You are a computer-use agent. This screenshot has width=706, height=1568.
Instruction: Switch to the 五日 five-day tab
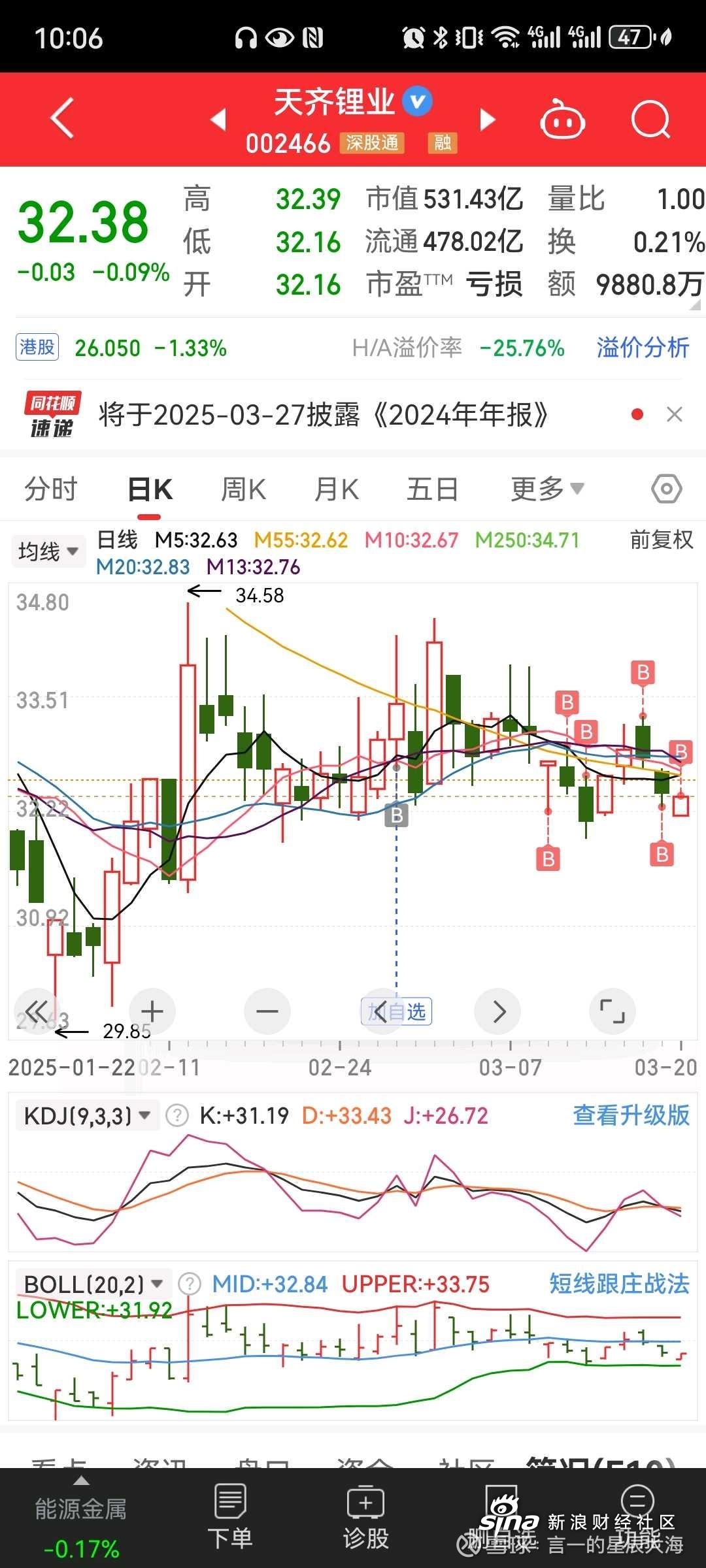pos(432,489)
